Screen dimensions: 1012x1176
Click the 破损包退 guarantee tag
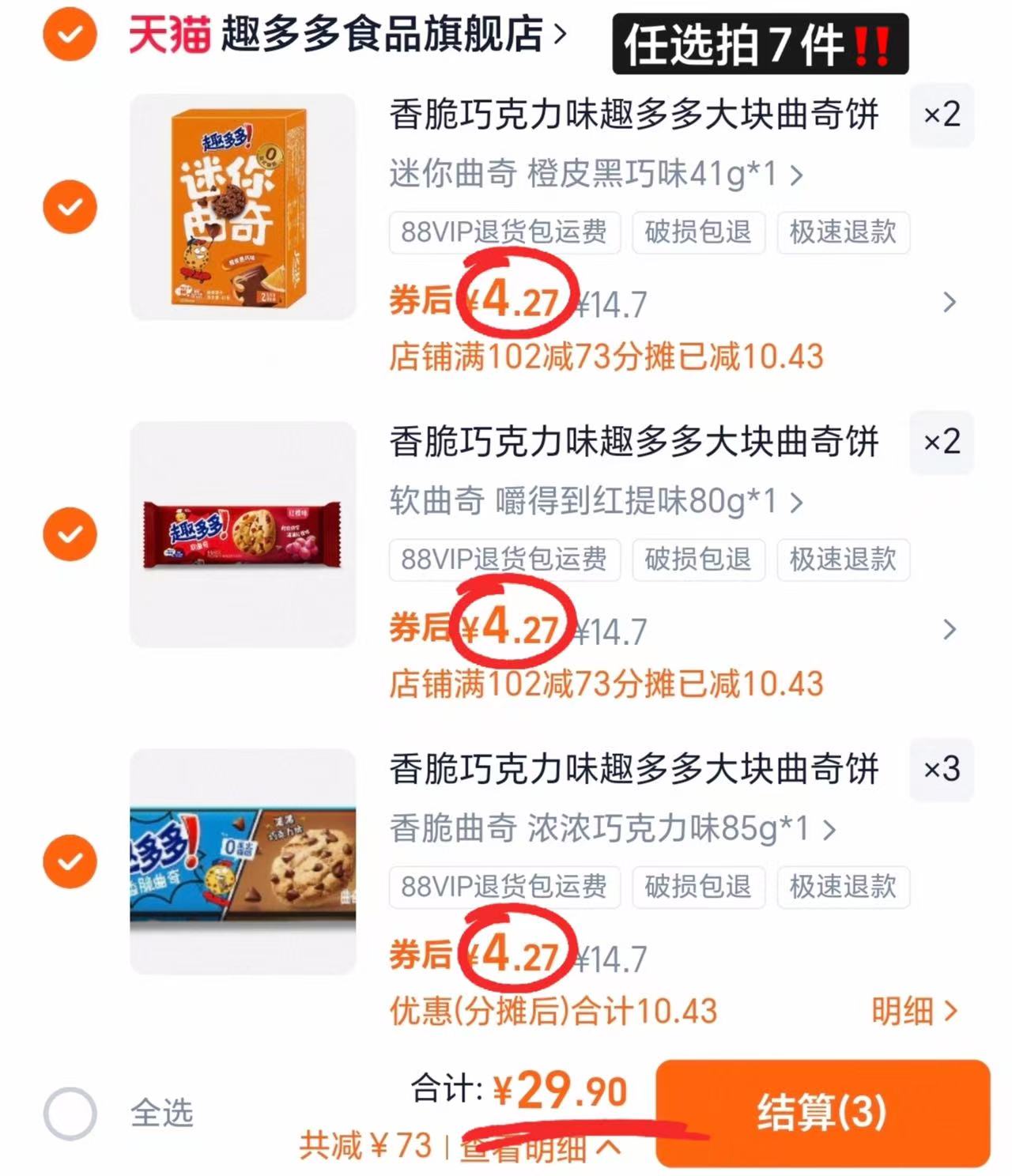(x=698, y=232)
